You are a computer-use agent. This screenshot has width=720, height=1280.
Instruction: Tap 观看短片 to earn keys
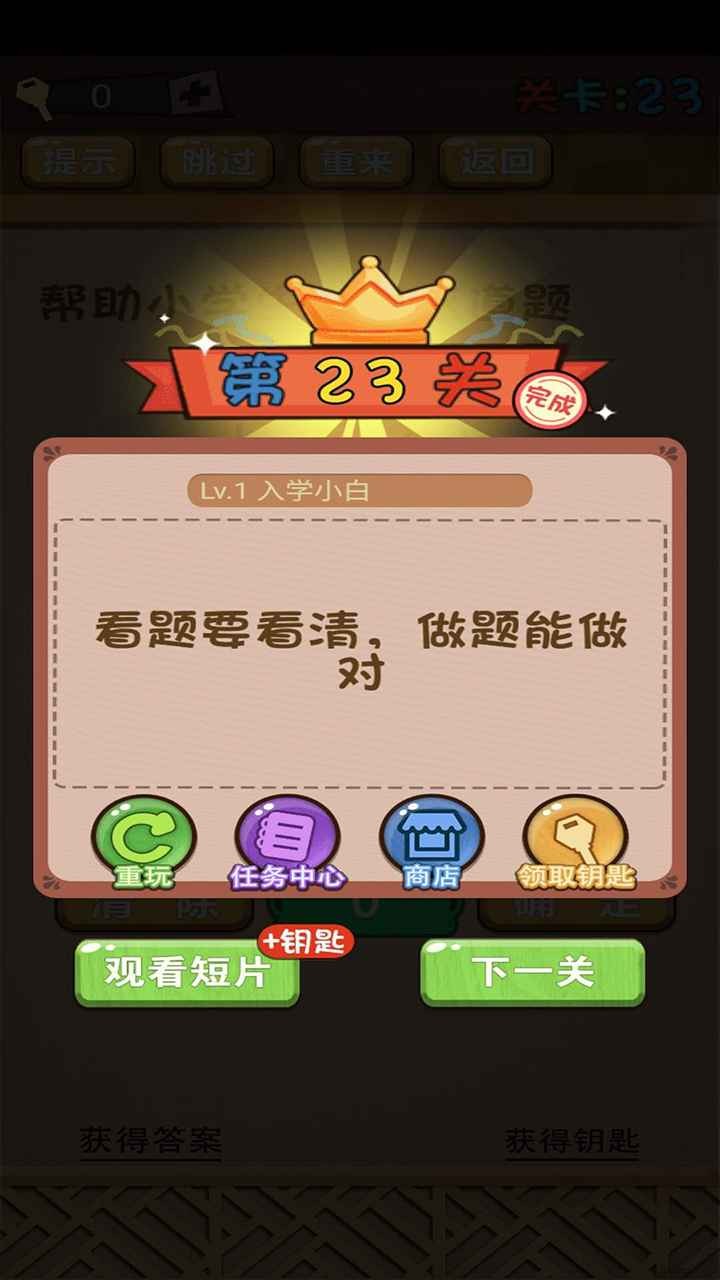tap(188, 972)
